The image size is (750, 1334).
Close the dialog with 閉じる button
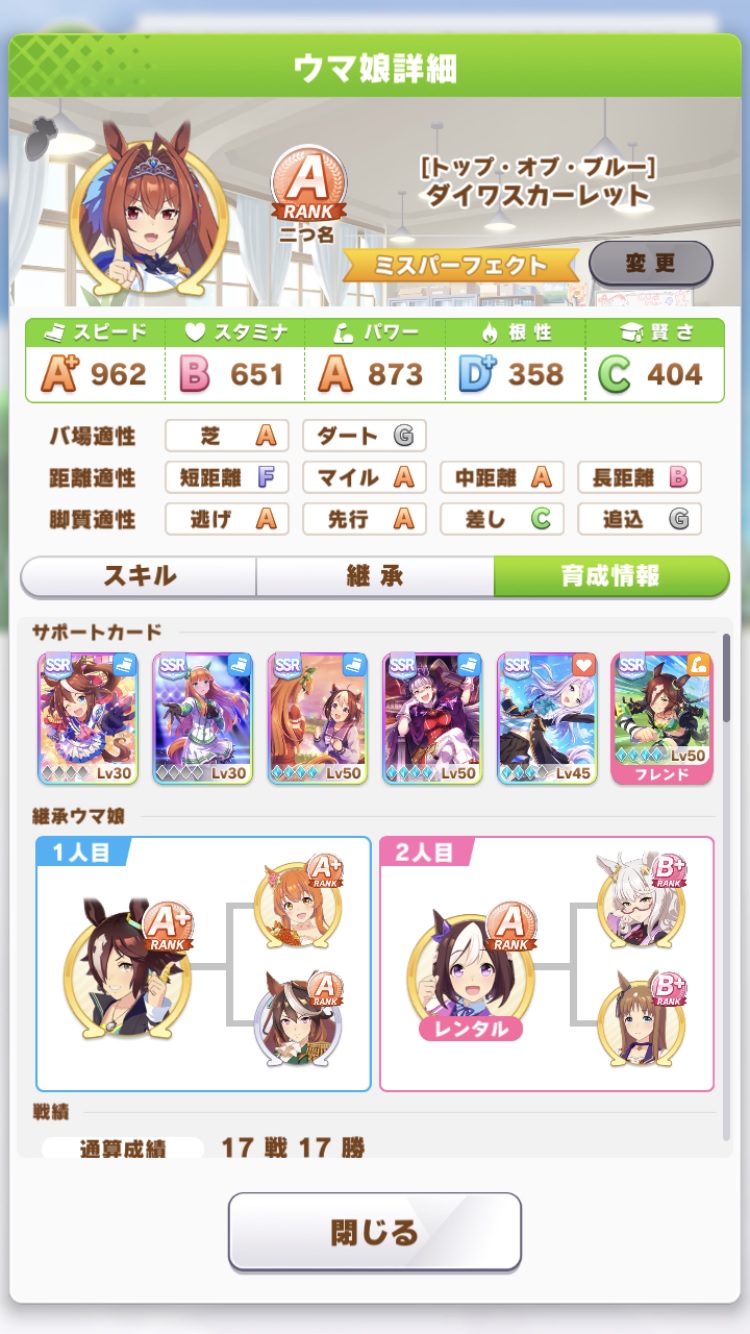coord(375,1231)
